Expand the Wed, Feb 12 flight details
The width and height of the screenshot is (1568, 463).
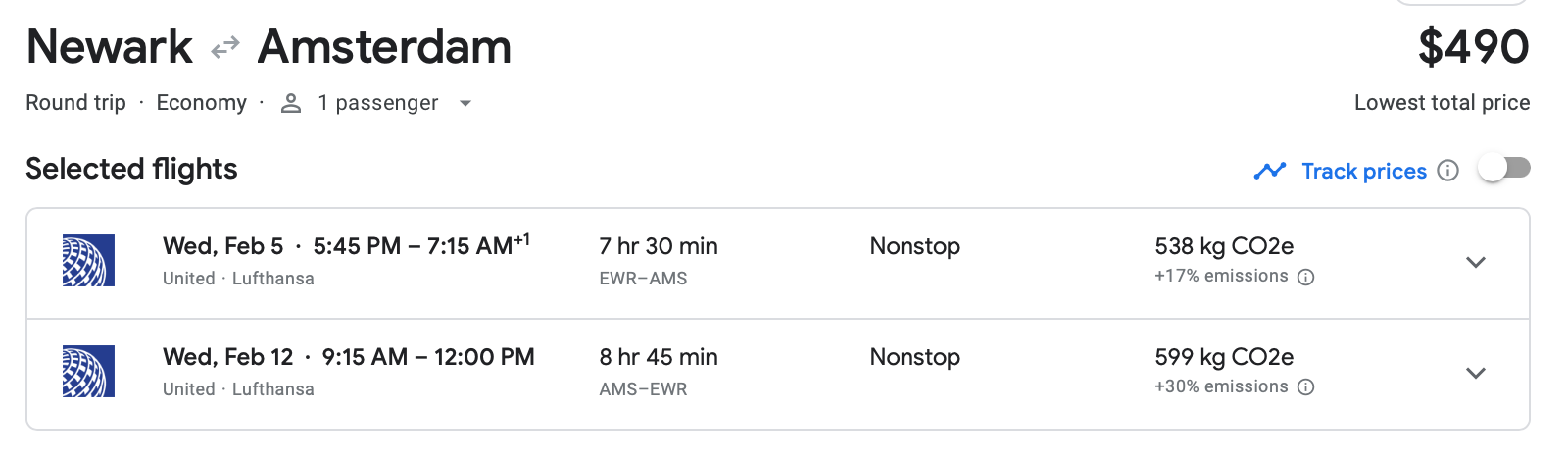pos(1475,373)
